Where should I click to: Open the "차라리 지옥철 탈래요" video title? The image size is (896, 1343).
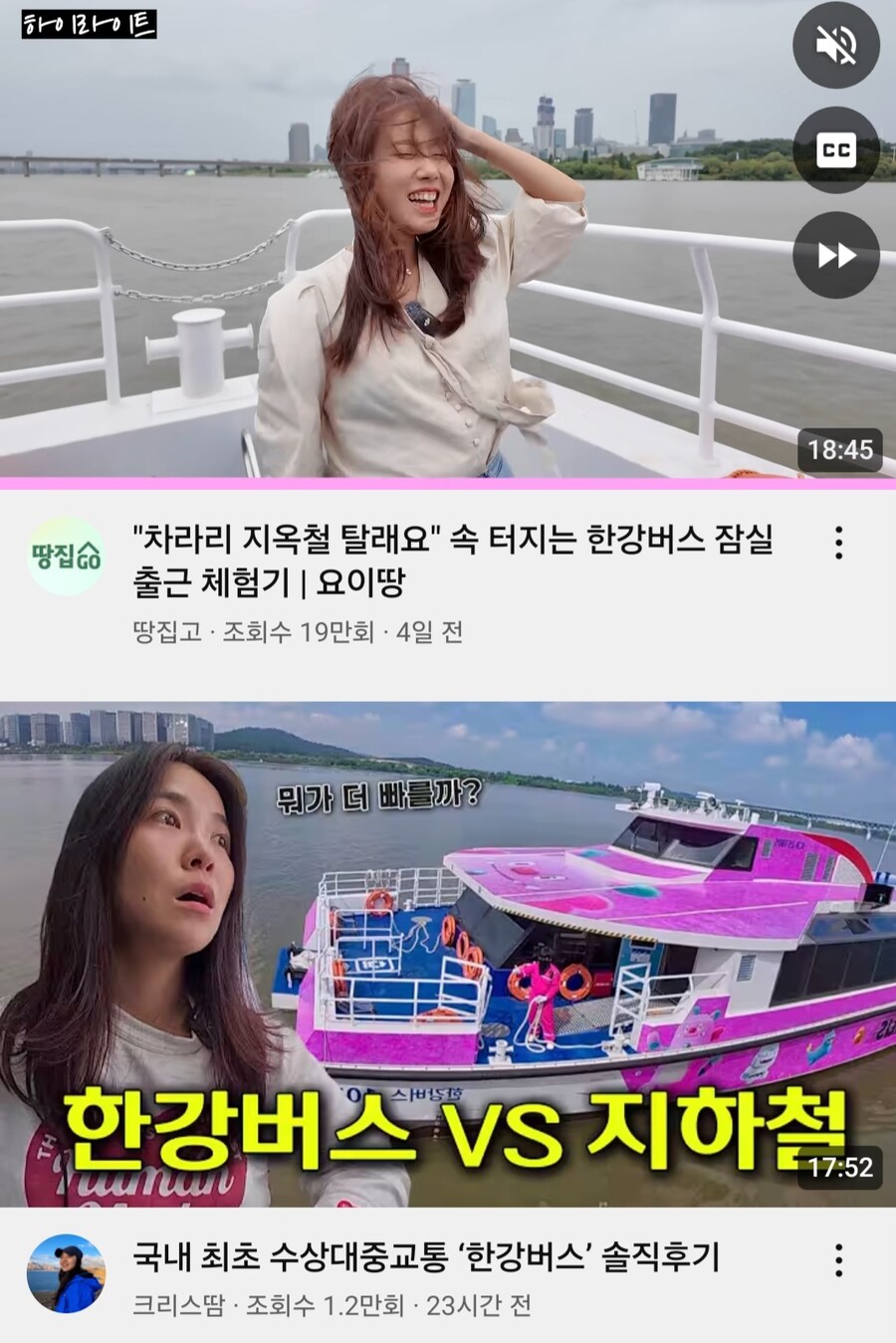click(x=452, y=560)
